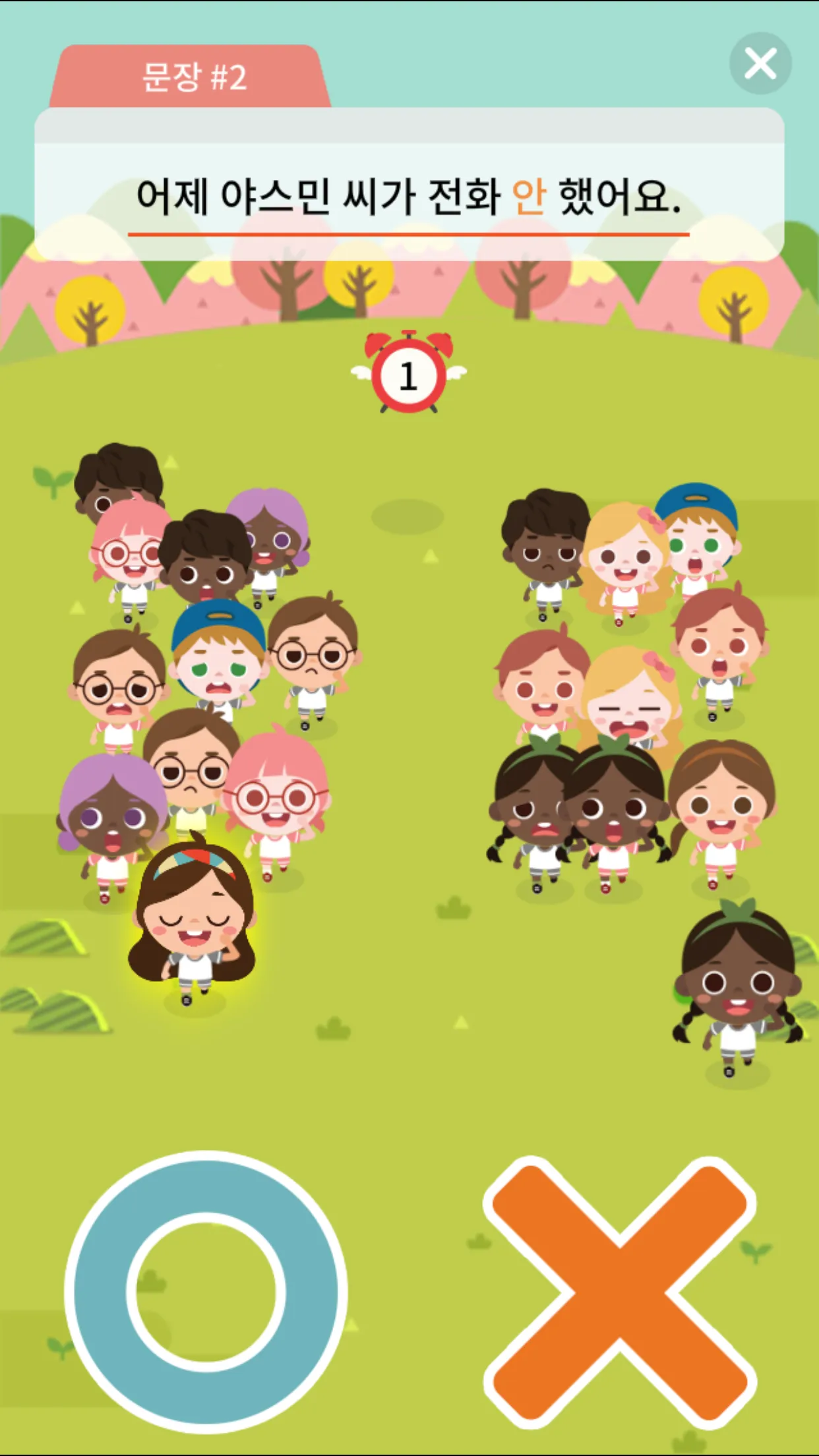Answer with the orange X button

coord(620,1292)
